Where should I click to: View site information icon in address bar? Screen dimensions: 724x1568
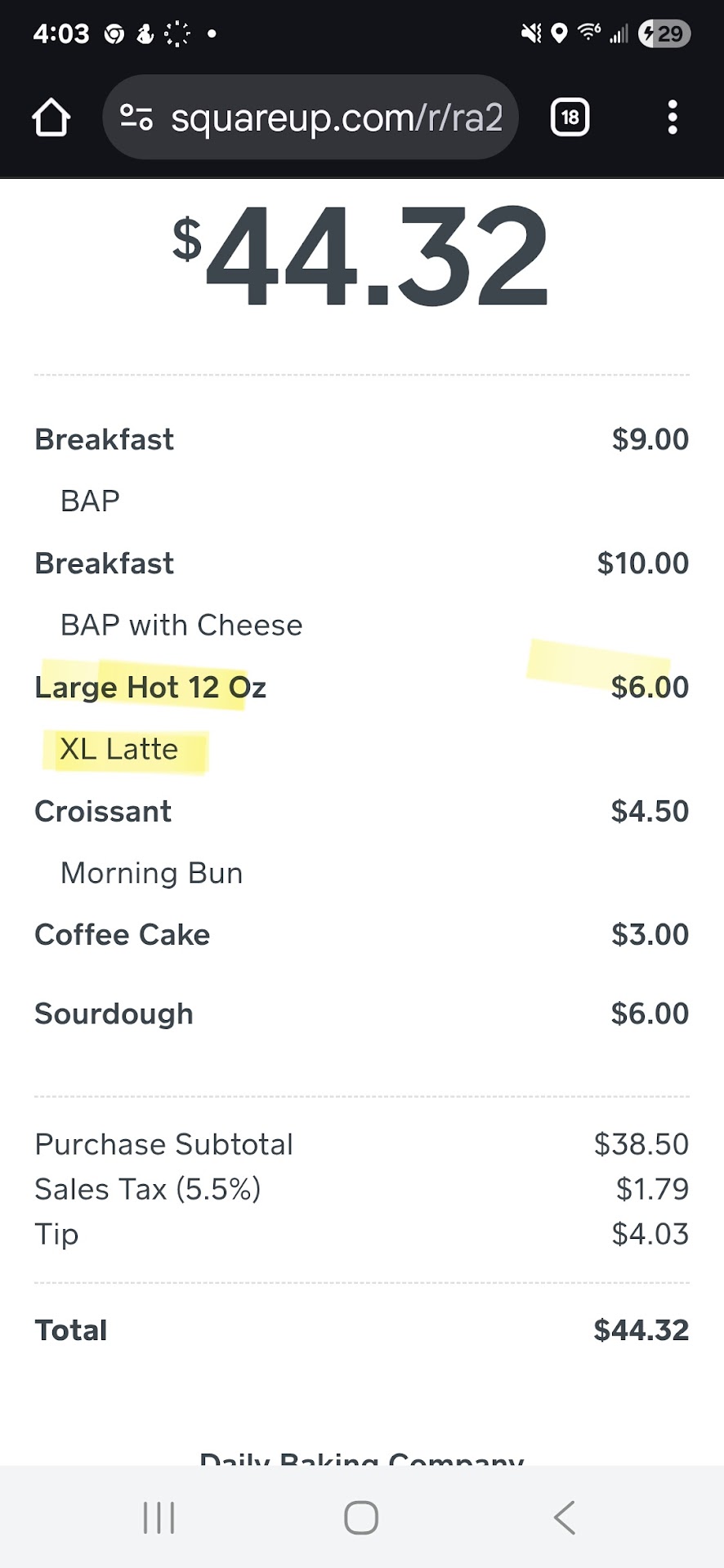click(x=136, y=118)
